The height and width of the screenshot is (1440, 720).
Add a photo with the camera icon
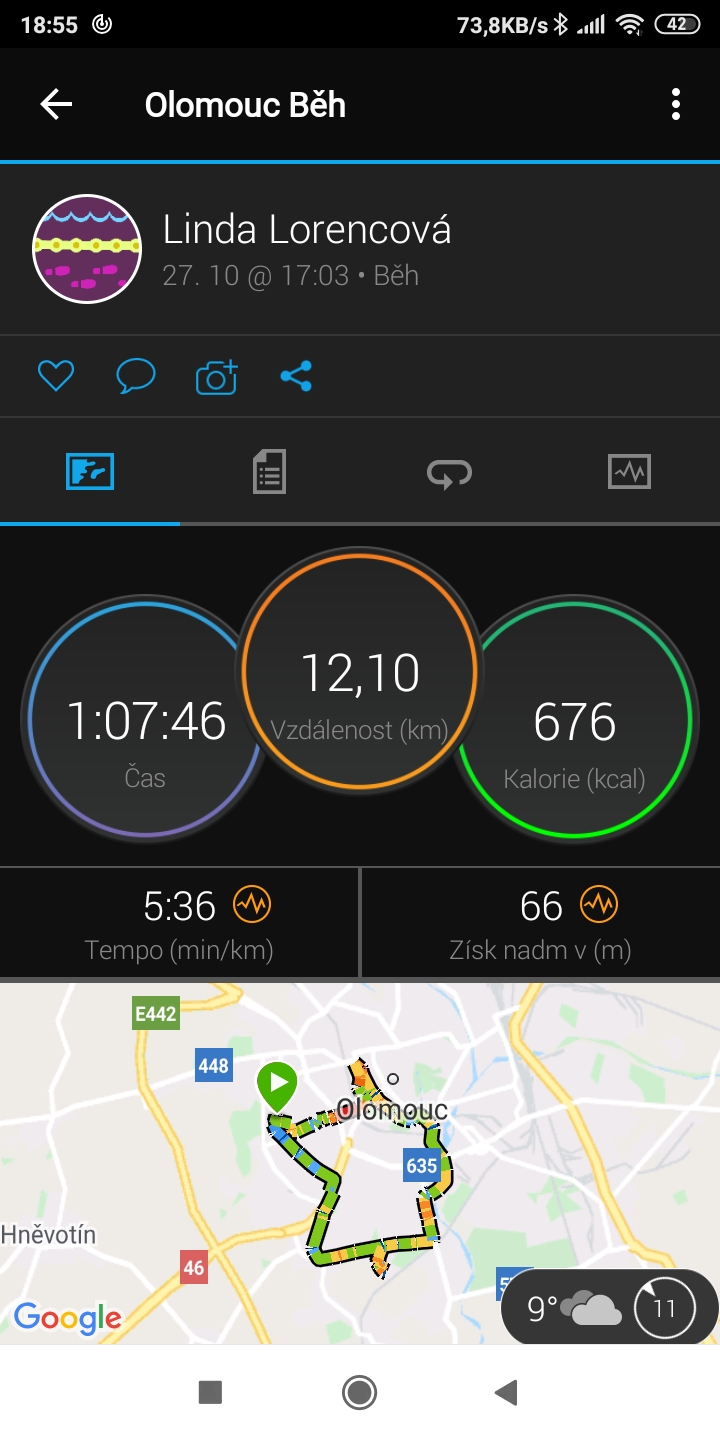pyautogui.click(x=217, y=377)
